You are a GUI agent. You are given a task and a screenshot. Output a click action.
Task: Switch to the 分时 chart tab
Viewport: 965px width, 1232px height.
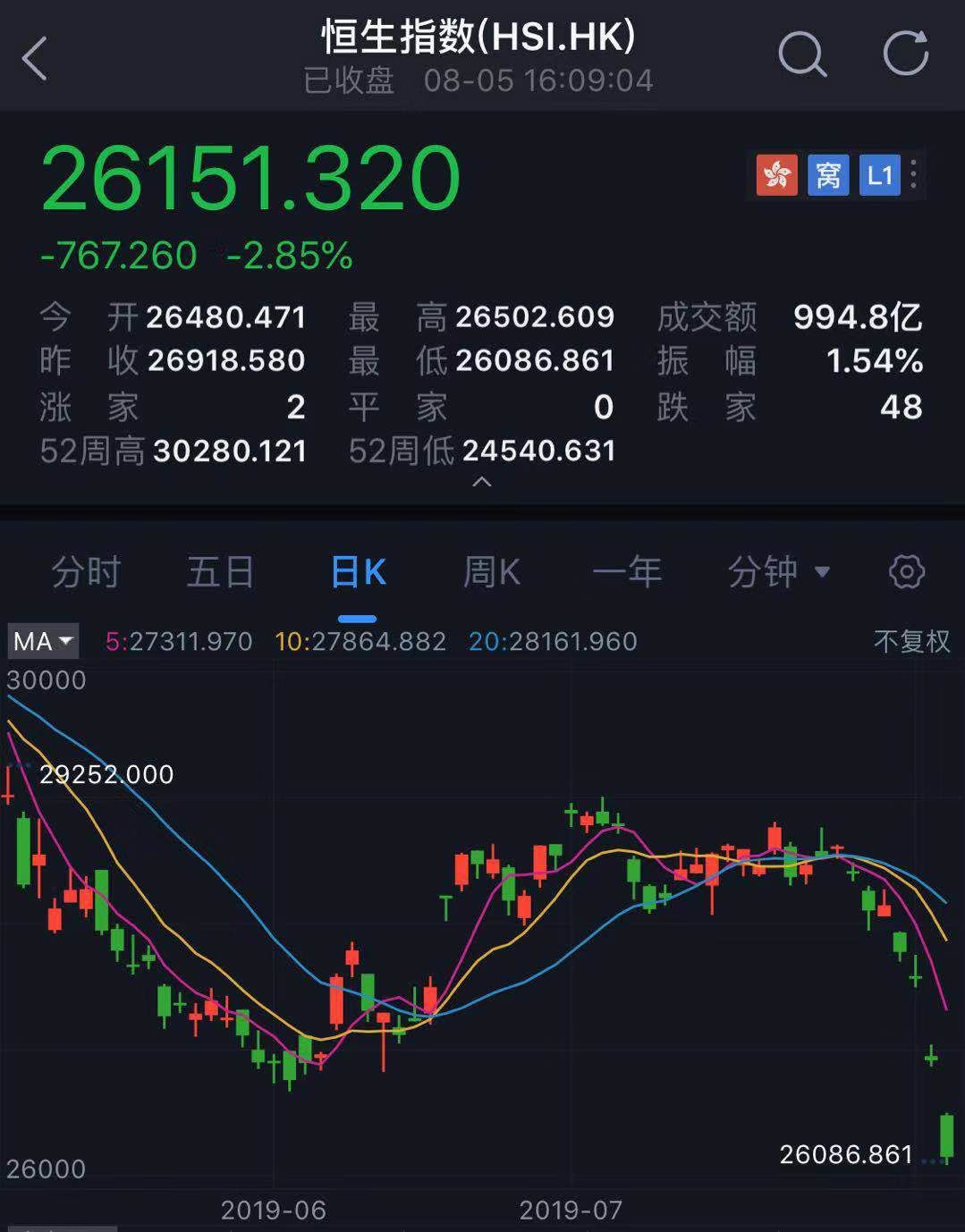(x=86, y=571)
